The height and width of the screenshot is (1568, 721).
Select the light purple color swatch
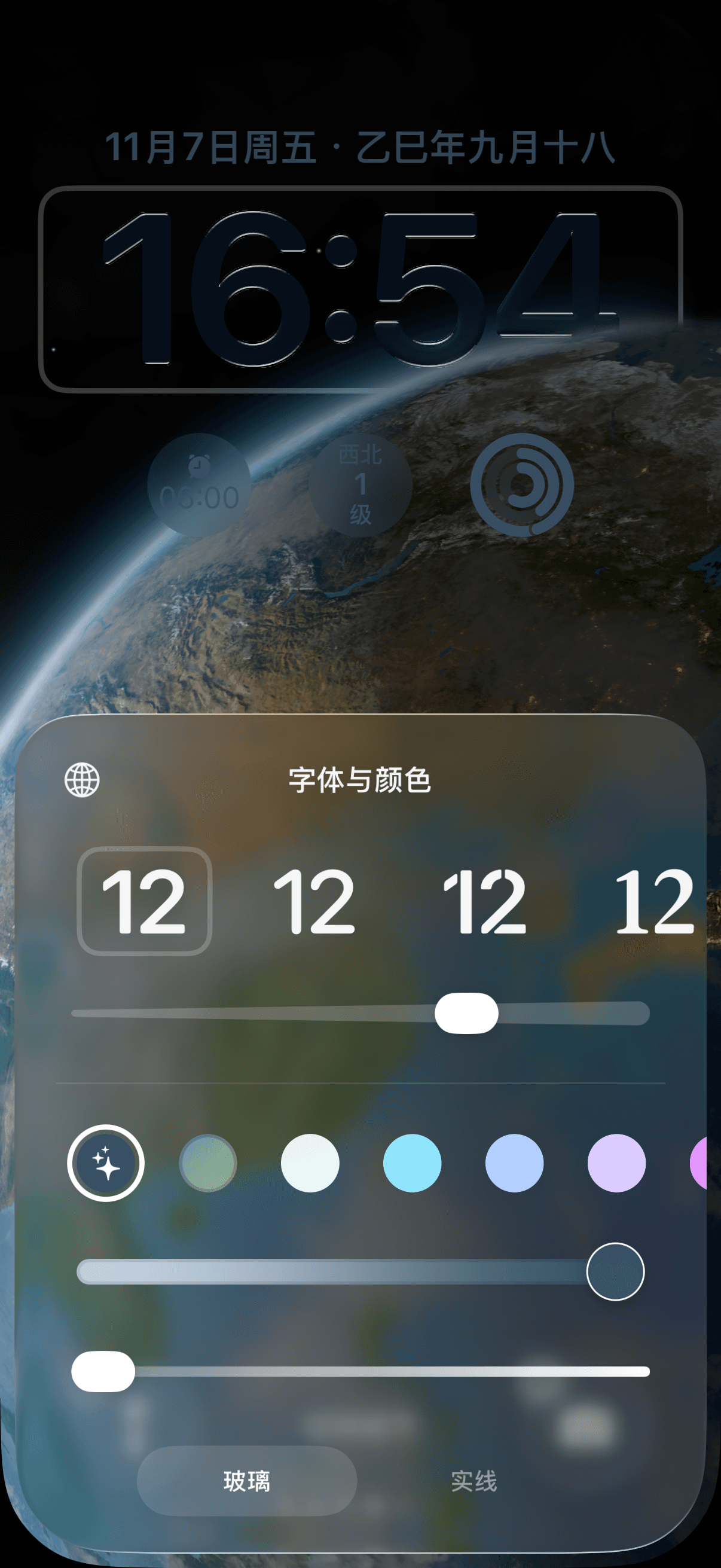616,1163
